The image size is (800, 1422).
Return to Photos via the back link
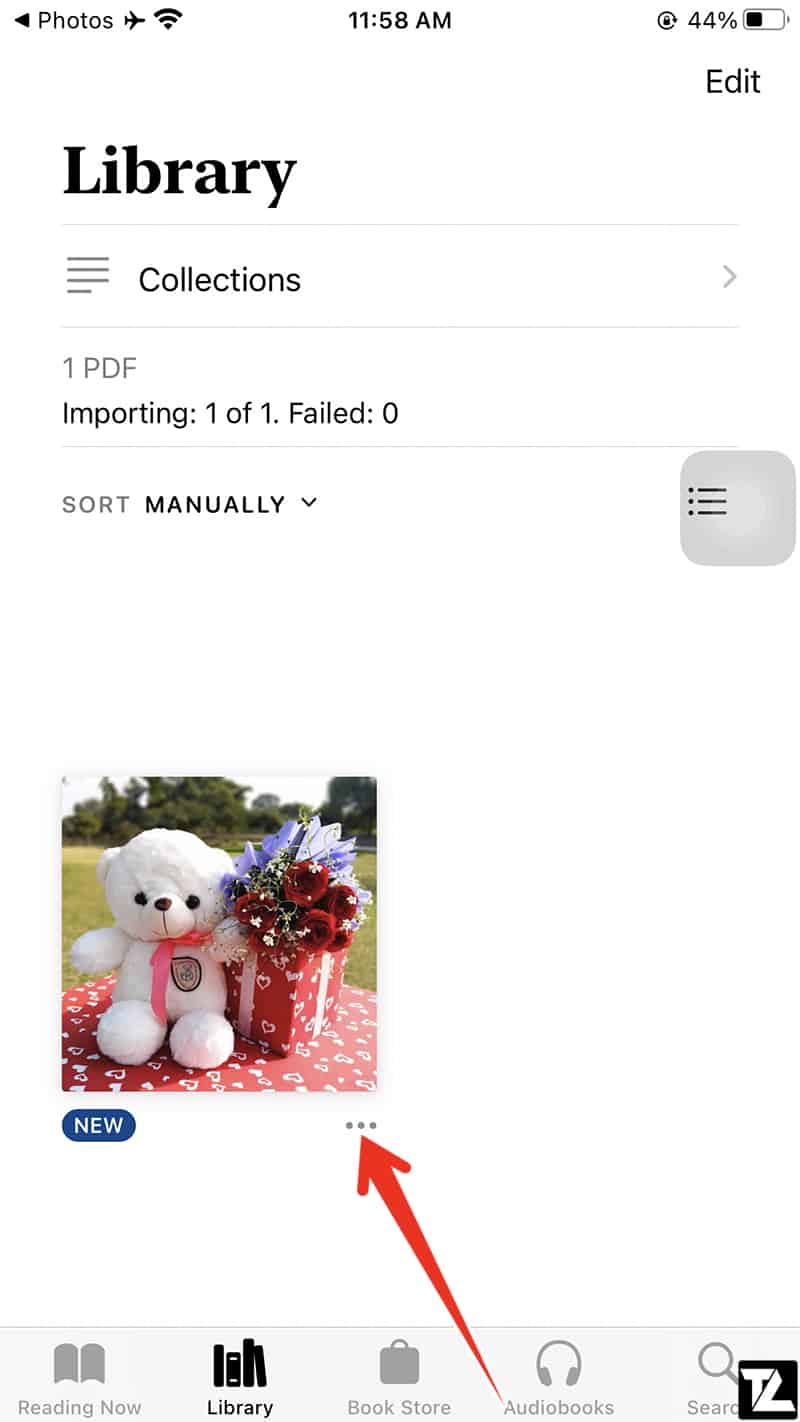64,20
